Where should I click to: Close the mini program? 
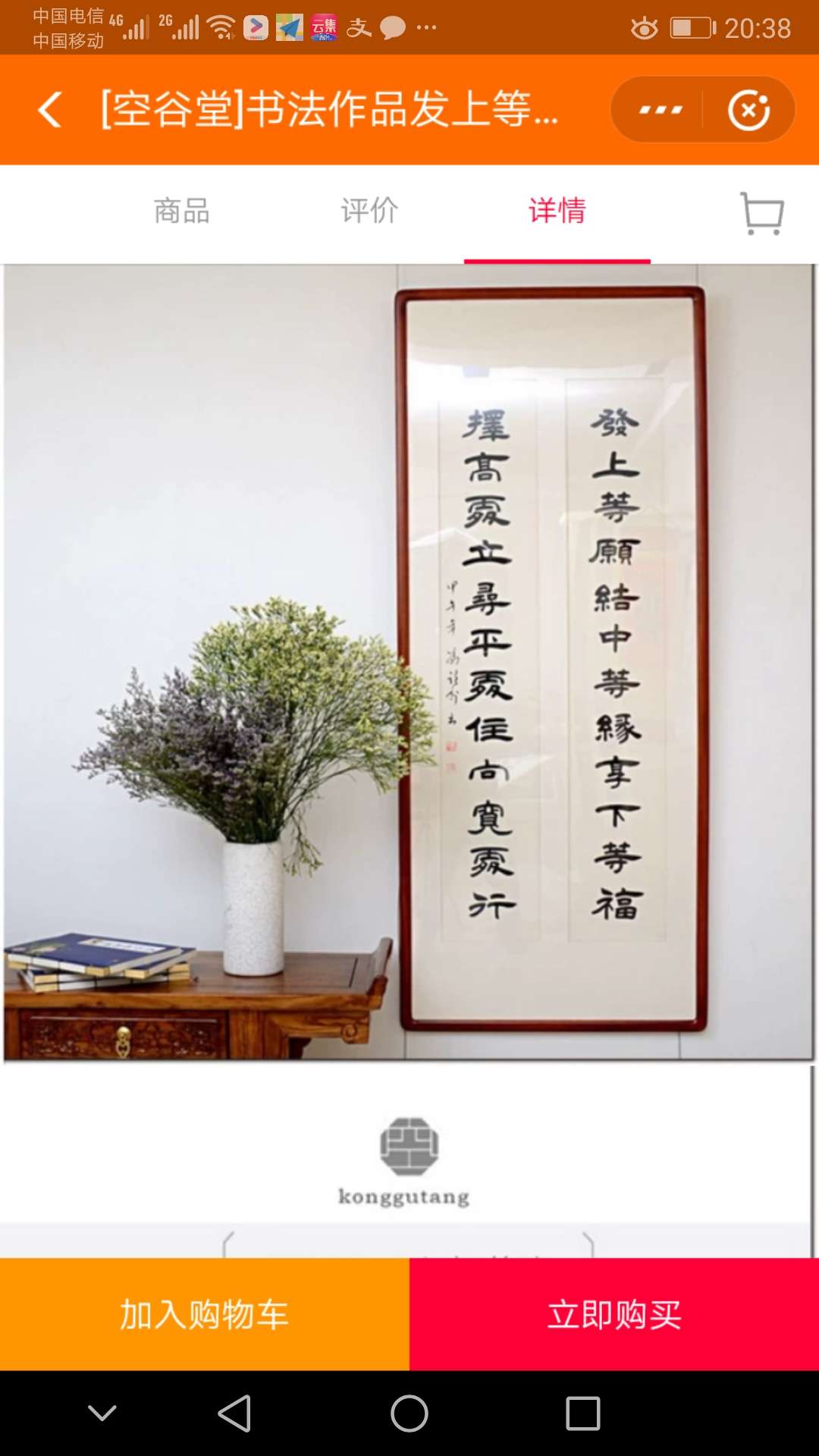[x=748, y=110]
